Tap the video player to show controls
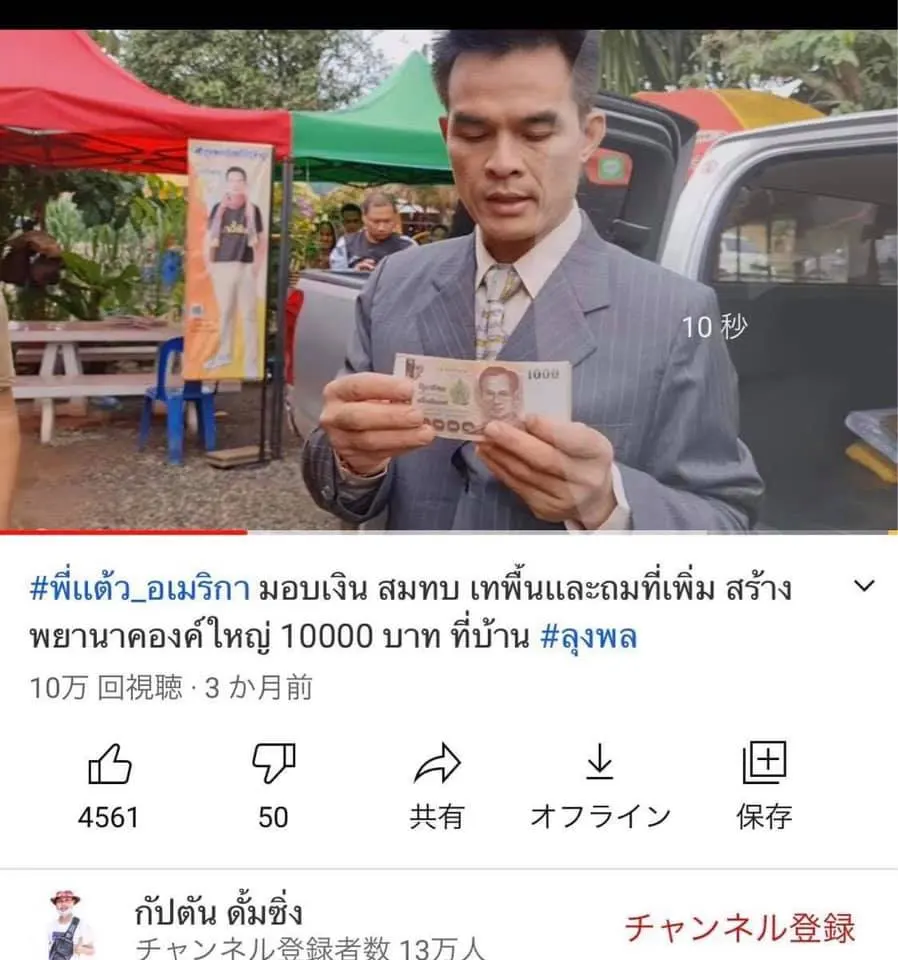 click(x=449, y=280)
